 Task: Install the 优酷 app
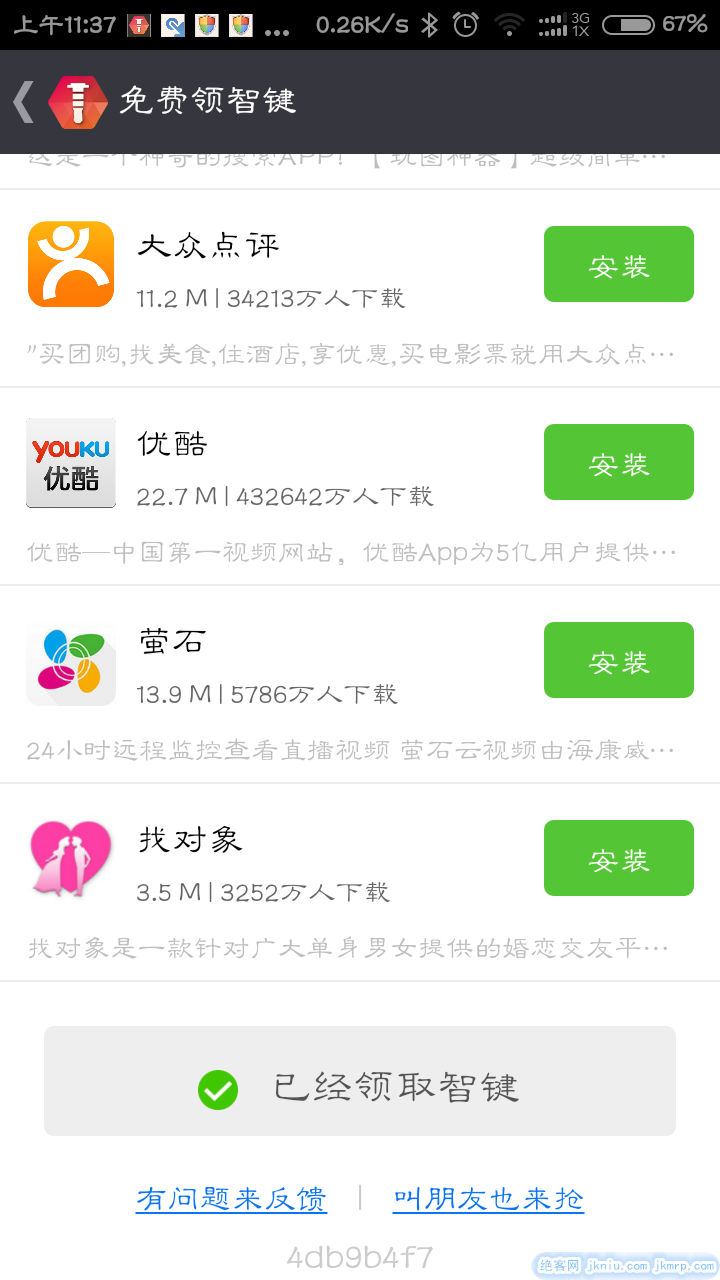click(618, 462)
